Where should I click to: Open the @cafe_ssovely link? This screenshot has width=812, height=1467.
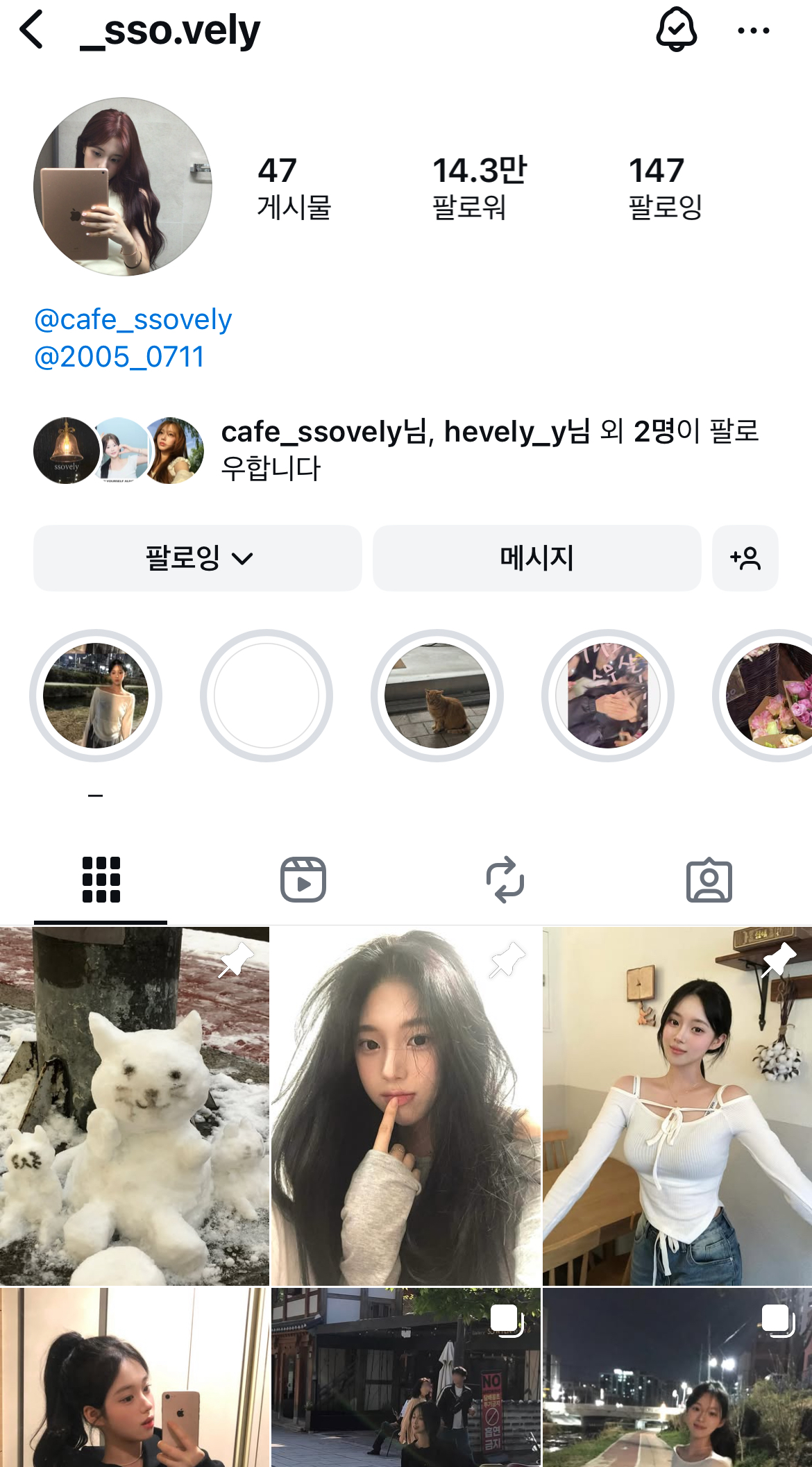(133, 319)
